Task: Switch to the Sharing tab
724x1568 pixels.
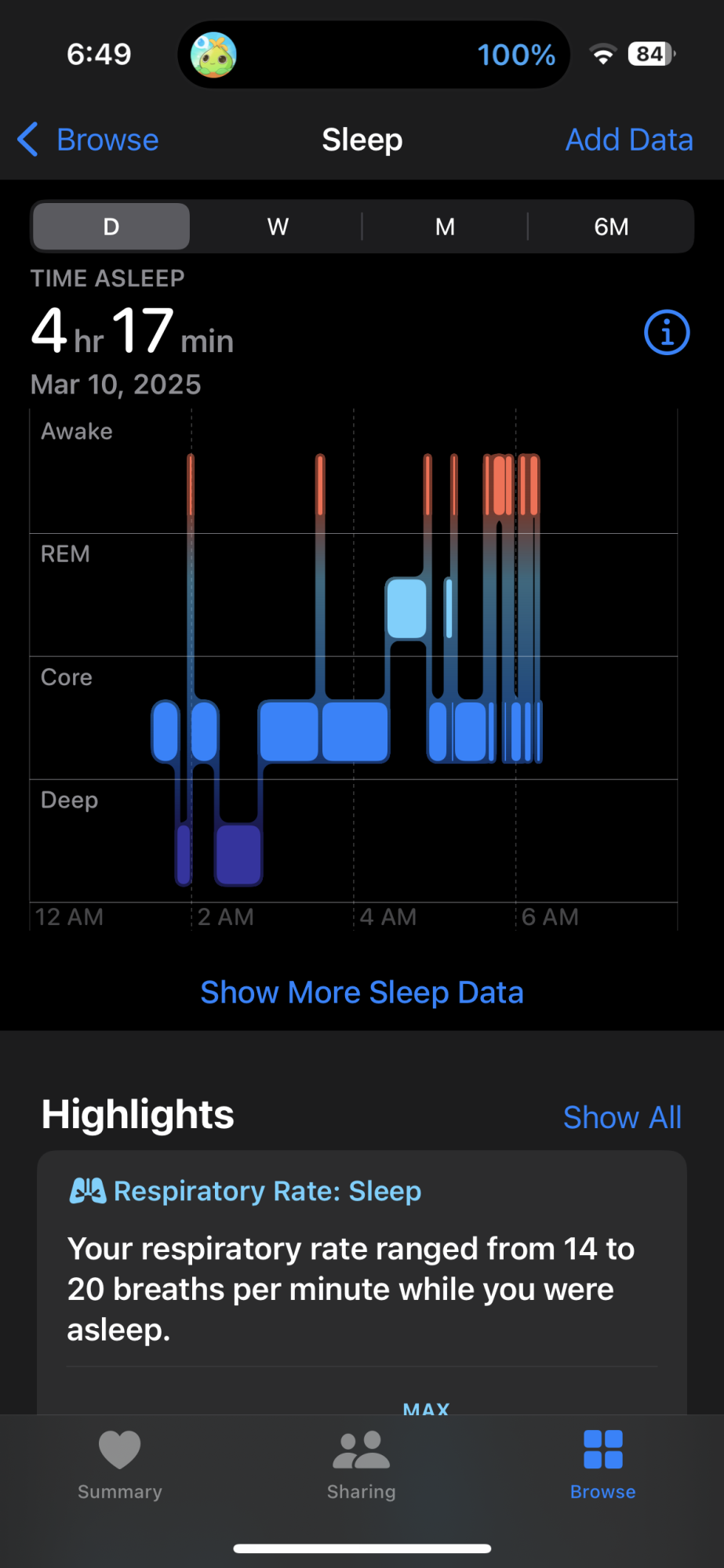Action: pyautogui.click(x=362, y=1463)
